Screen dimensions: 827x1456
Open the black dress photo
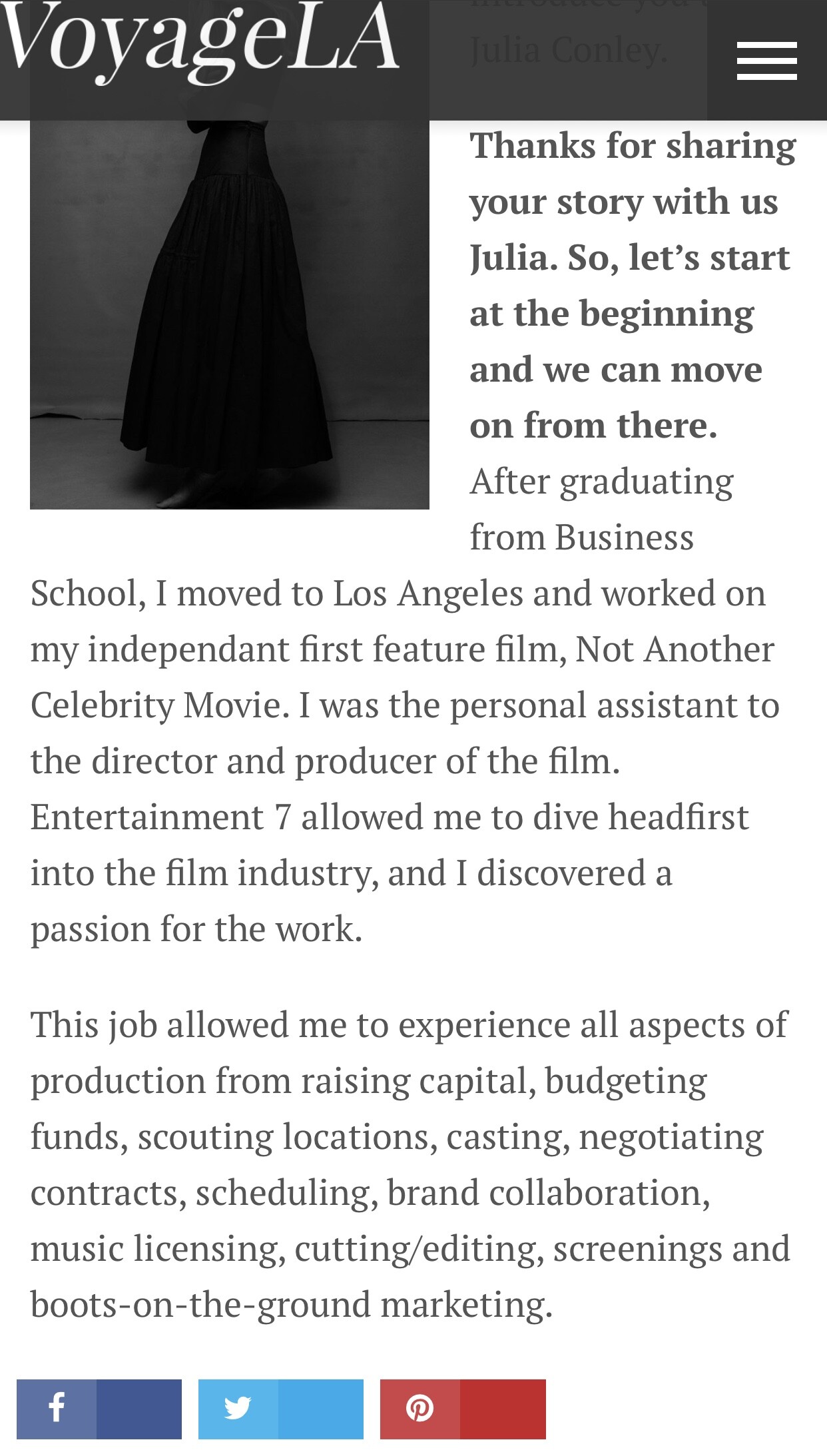(x=230, y=314)
